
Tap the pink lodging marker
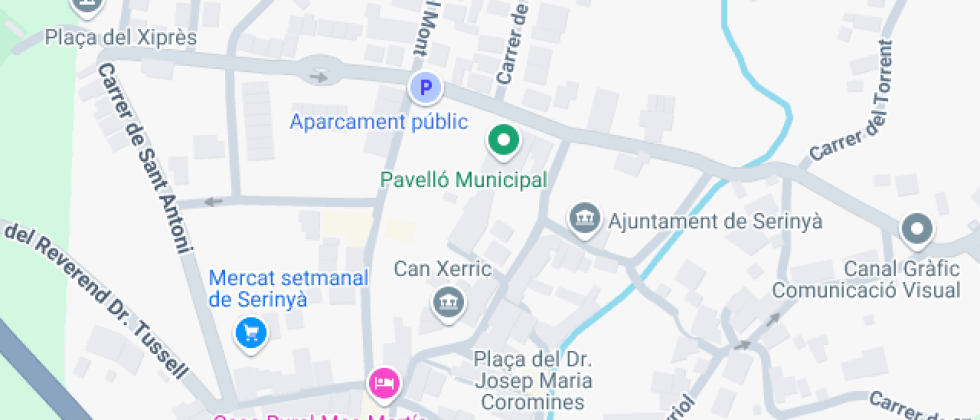pyautogui.click(x=384, y=382)
